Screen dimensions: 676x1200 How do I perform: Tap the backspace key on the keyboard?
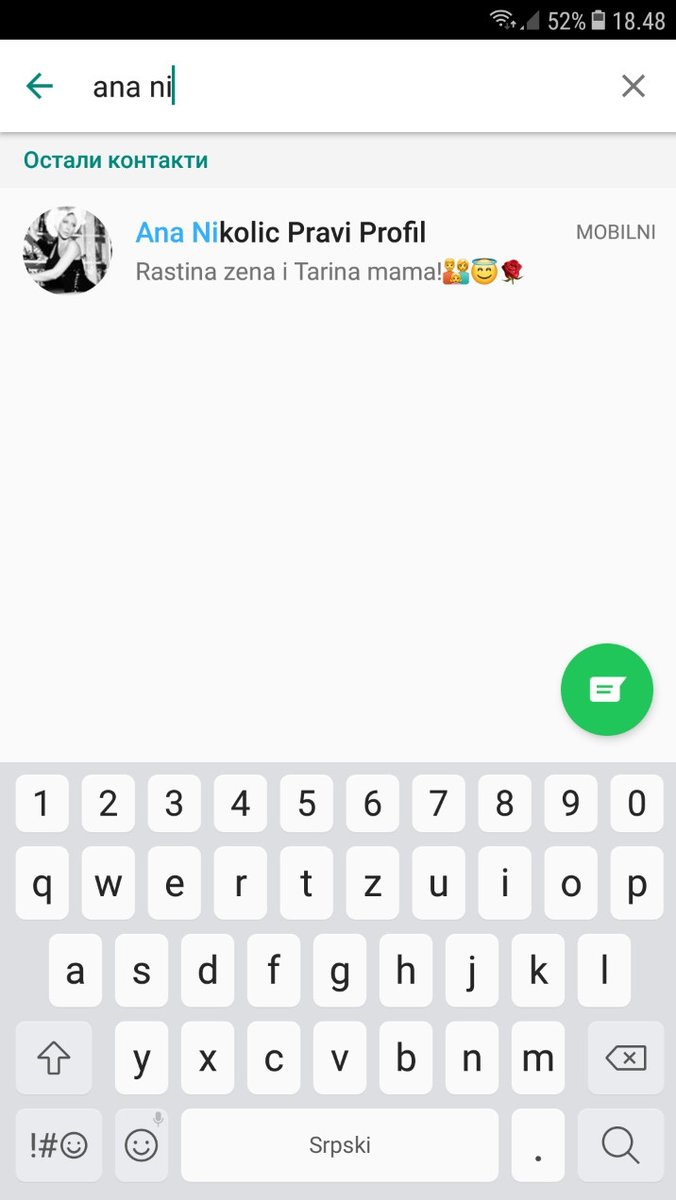point(626,1057)
